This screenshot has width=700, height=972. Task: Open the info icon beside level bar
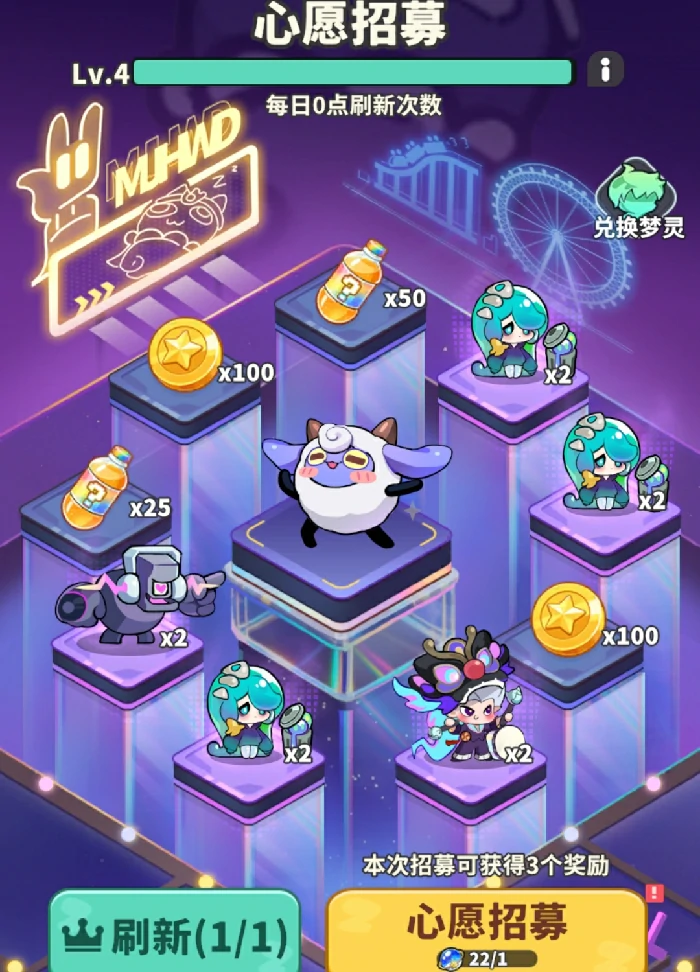tap(605, 70)
